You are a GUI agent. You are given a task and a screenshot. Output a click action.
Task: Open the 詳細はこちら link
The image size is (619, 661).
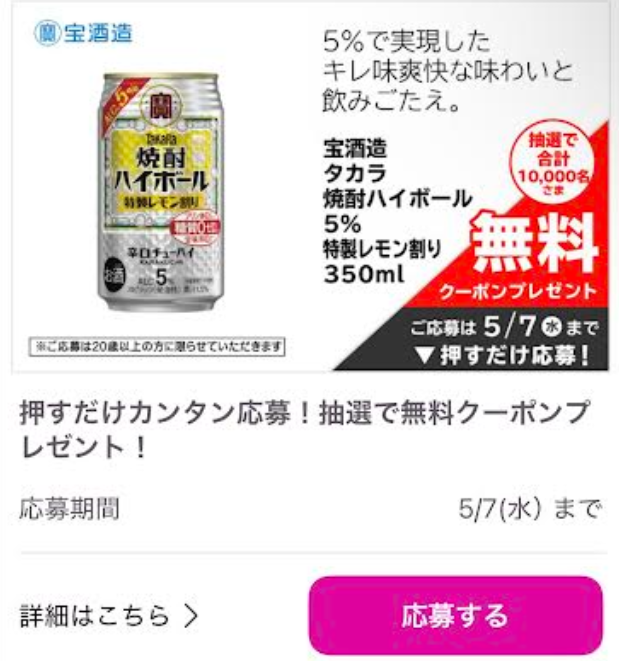coord(107,616)
